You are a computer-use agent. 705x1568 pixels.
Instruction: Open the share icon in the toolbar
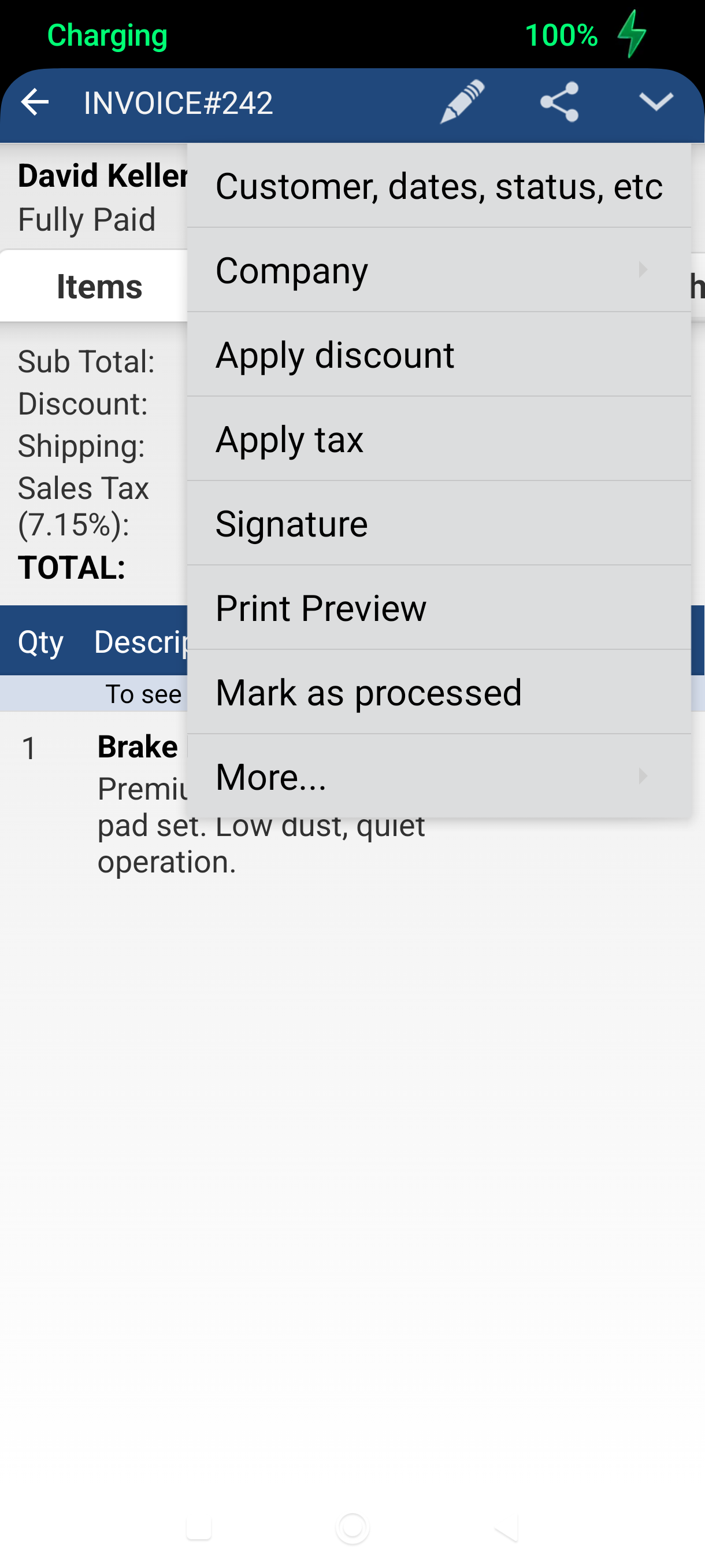pos(559,102)
